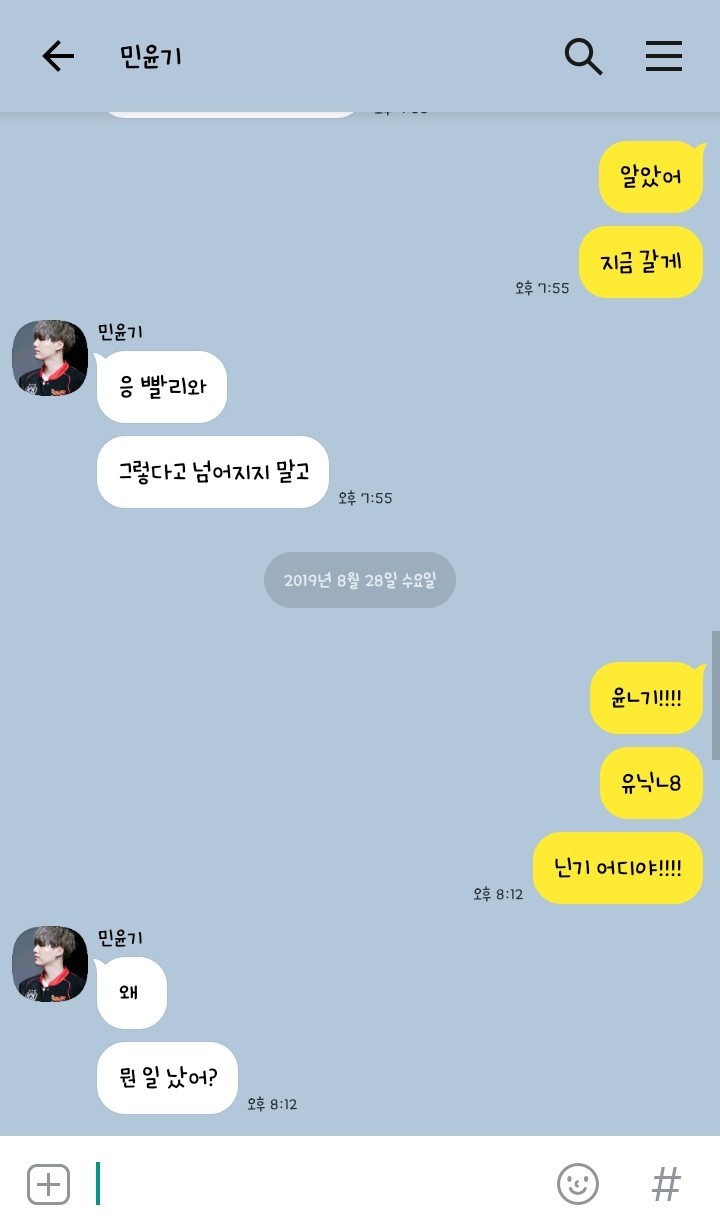The width and height of the screenshot is (720, 1232).
Task: Open the chat room hamburger menu
Action: (x=664, y=57)
